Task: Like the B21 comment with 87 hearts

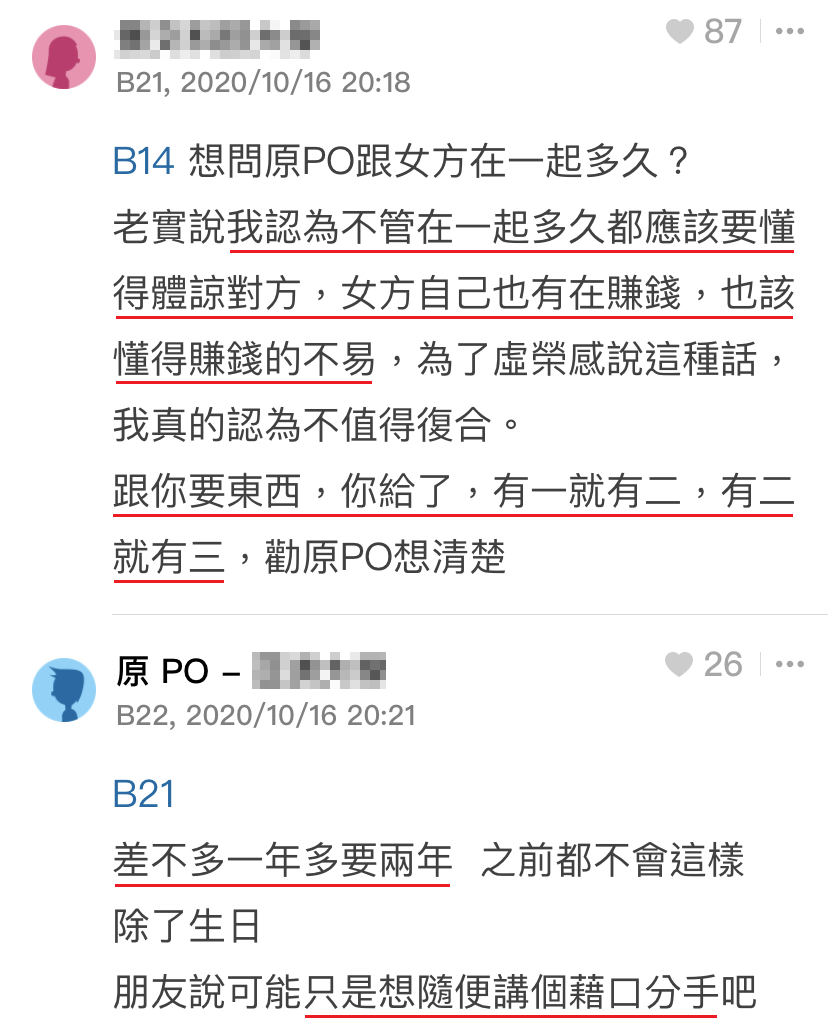Action: 681,33
